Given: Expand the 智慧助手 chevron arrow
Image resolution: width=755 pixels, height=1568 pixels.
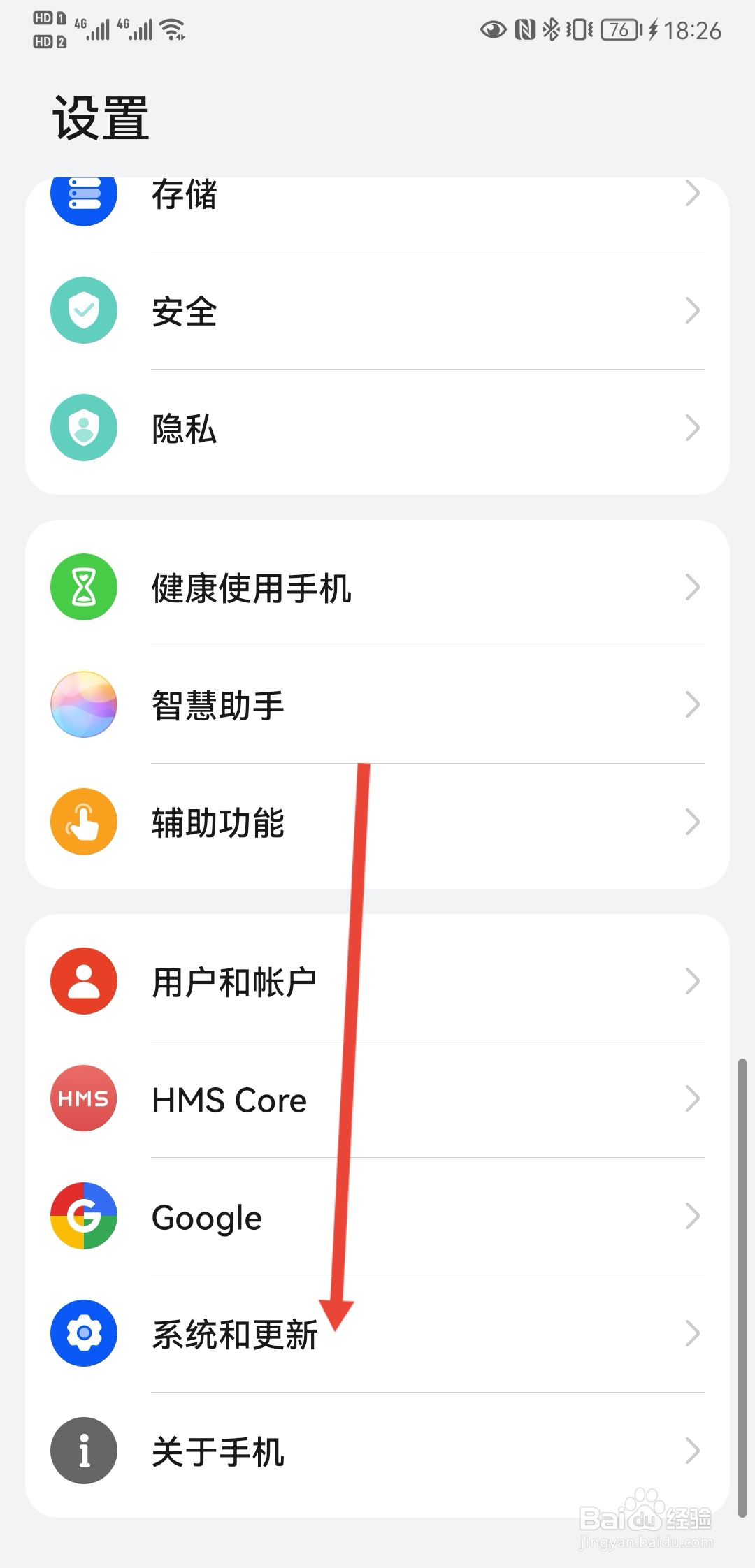Looking at the screenshot, I should point(693,705).
